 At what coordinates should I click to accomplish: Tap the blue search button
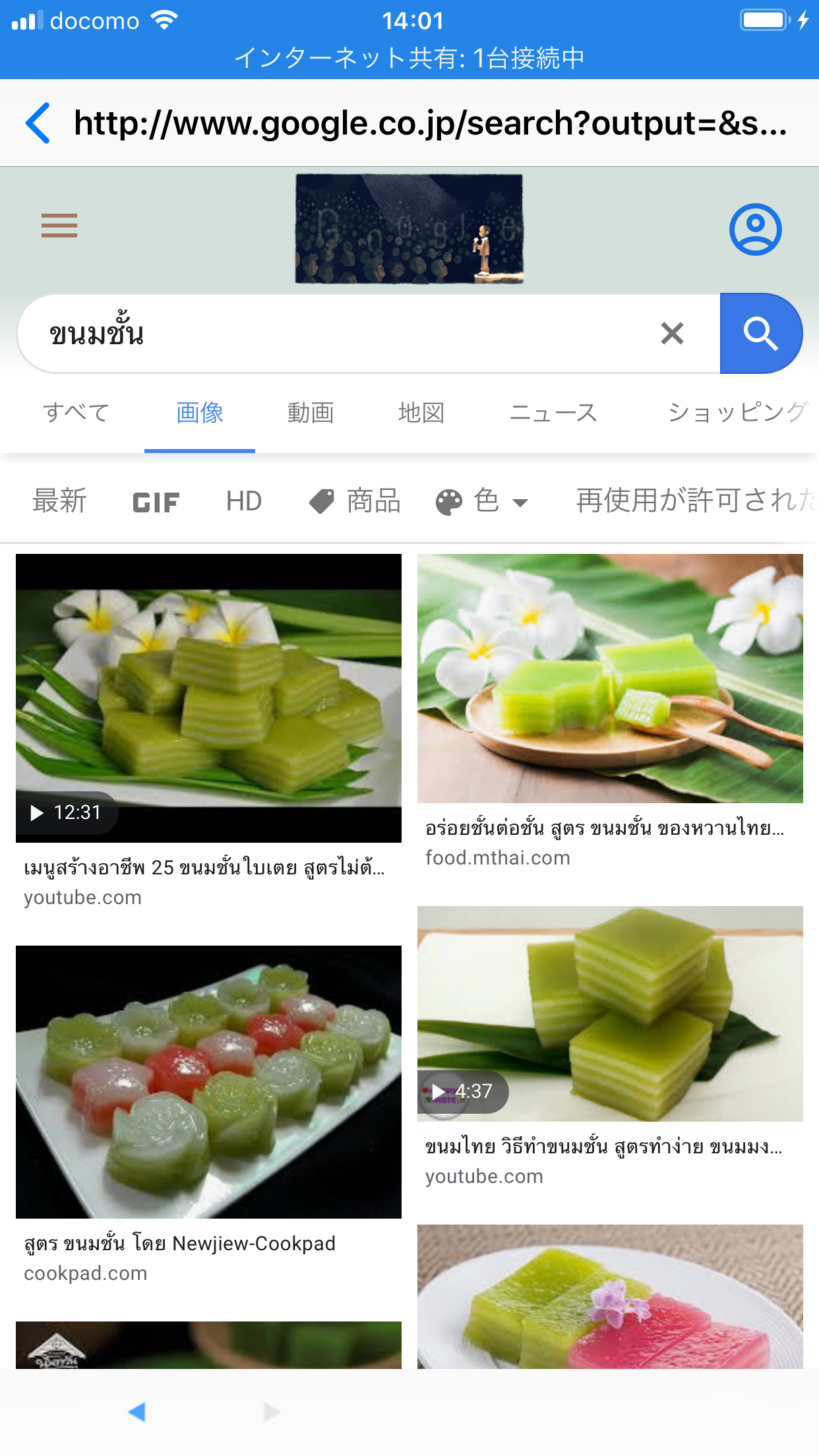[x=761, y=334]
